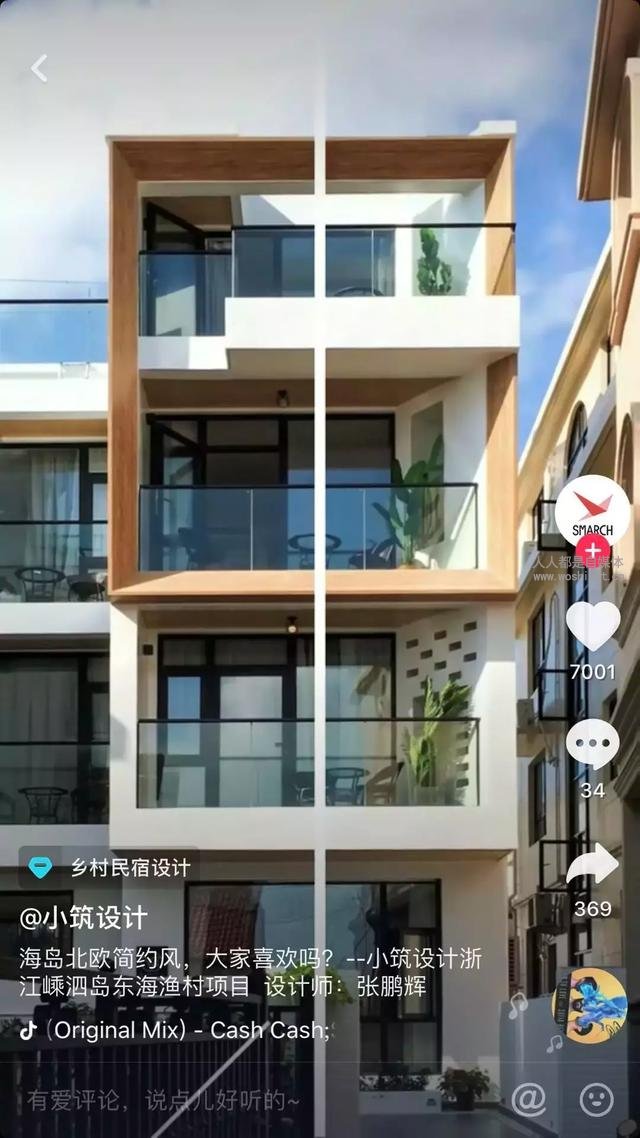Like this video with the heart icon
Viewport: 640px width, 1138px height.
(x=593, y=627)
